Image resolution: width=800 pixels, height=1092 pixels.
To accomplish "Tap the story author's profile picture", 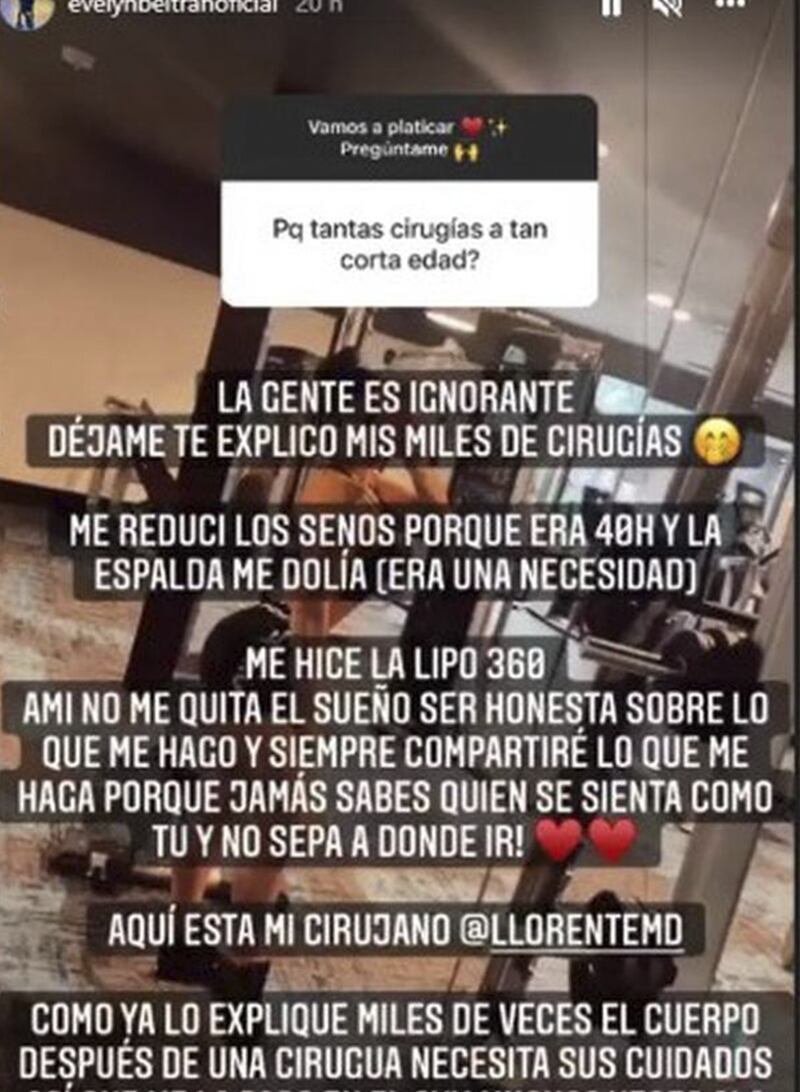I will click(27, 10).
